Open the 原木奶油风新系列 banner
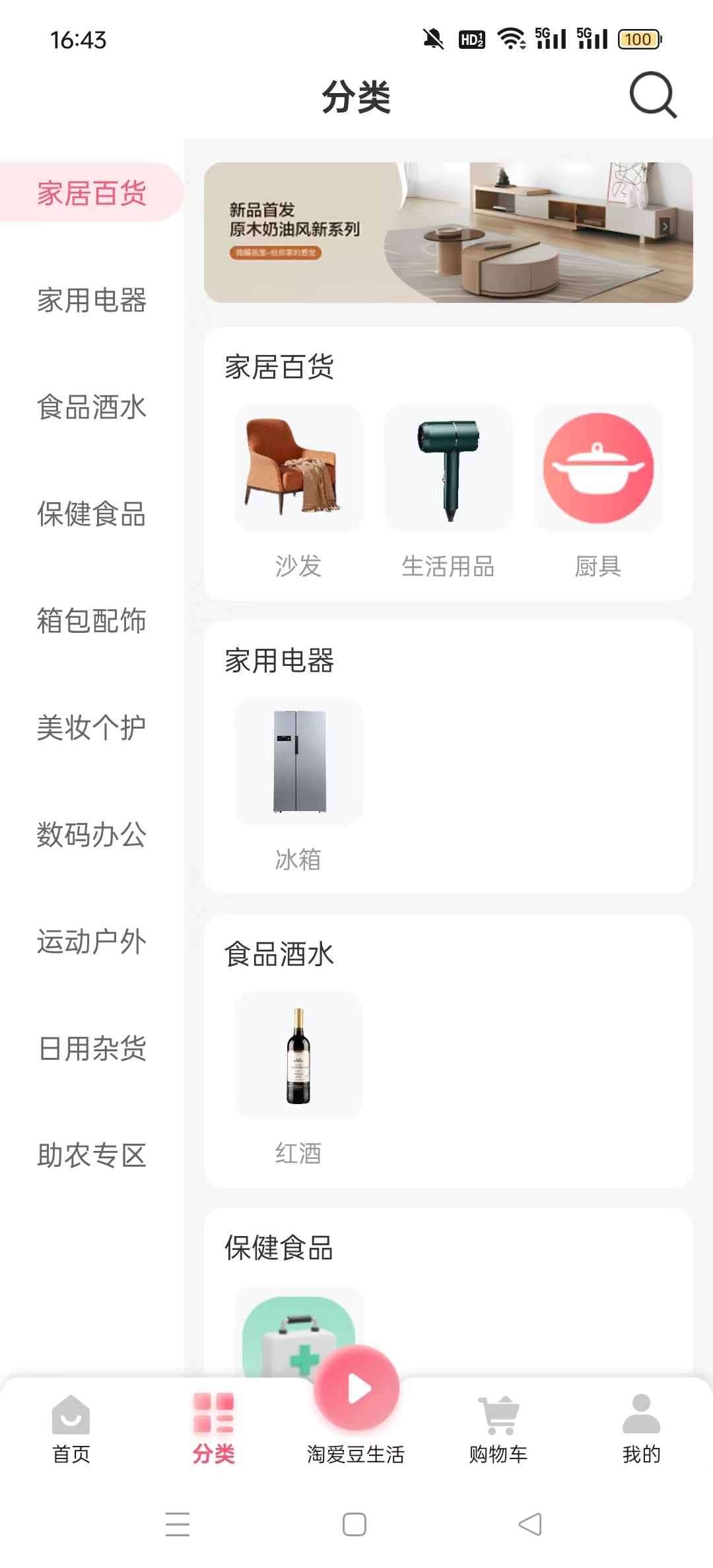 (x=448, y=232)
